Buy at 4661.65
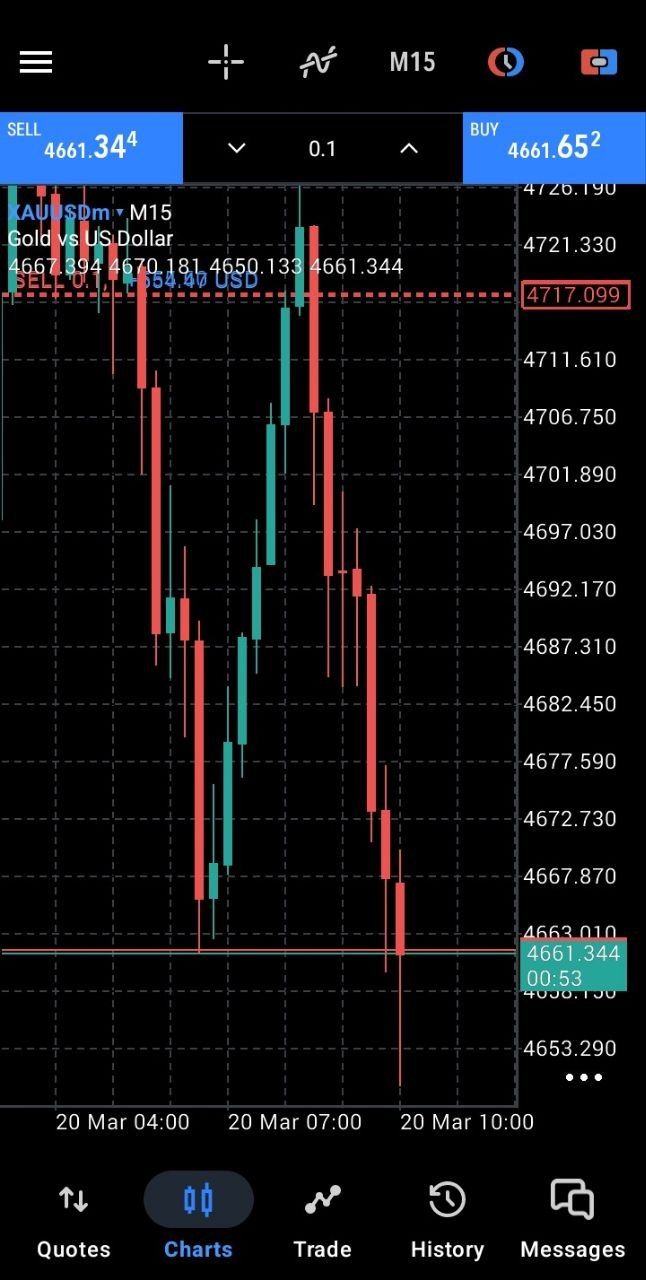This screenshot has height=1280, width=646. point(554,147)
